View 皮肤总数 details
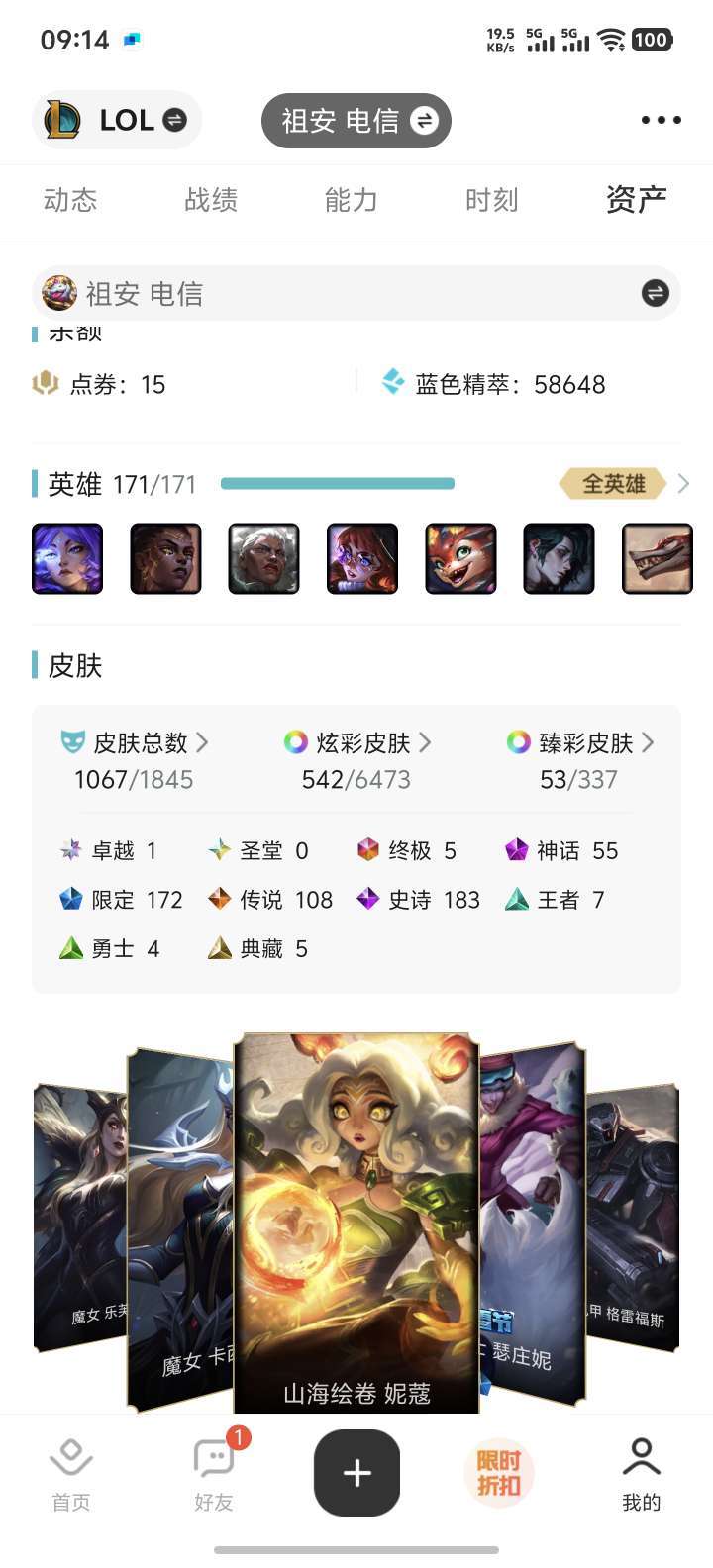This screenshot has width=713, height=1568. point(135,742)
